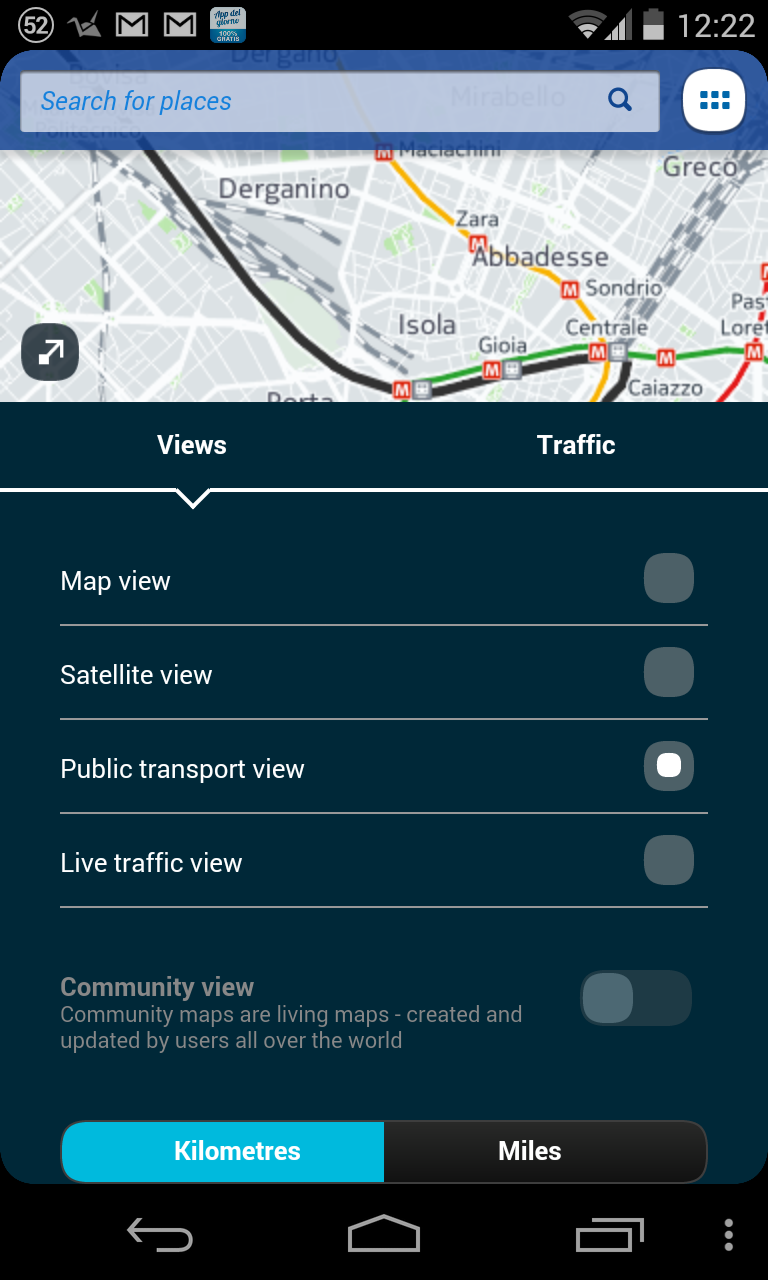The height and width of the screenshot is (1280, 768).
Task: Go back with the system back button
Action: [x=160, y=1235]
